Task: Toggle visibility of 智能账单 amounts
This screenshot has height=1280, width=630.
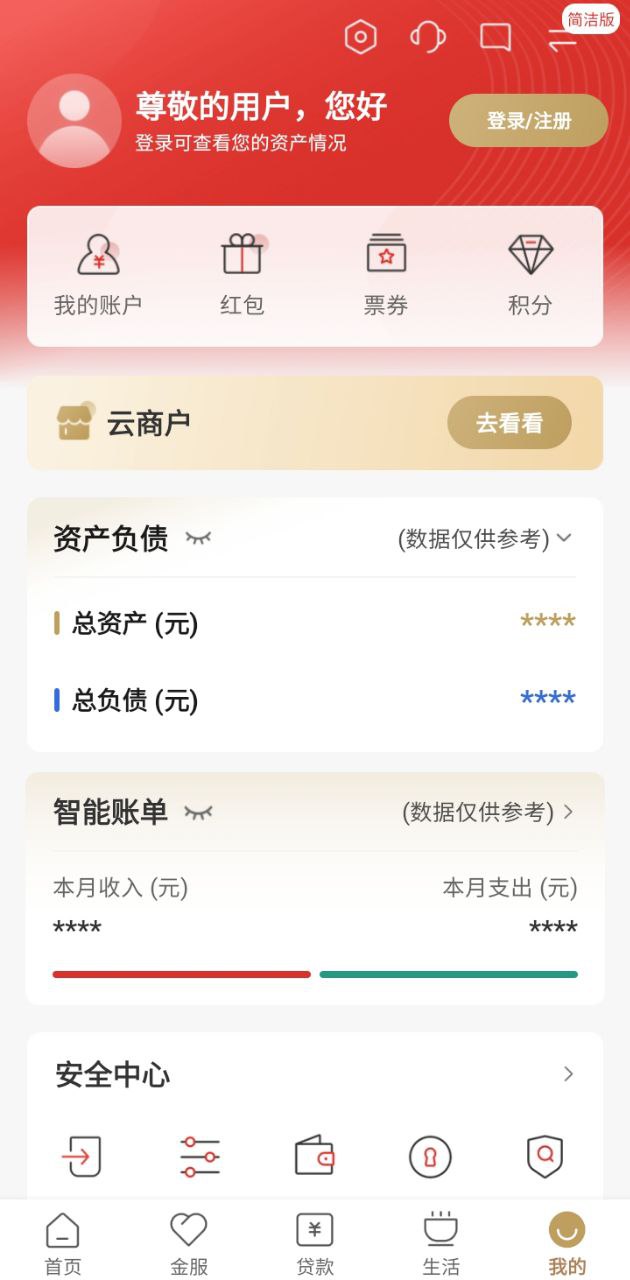Action: [198, 812]
